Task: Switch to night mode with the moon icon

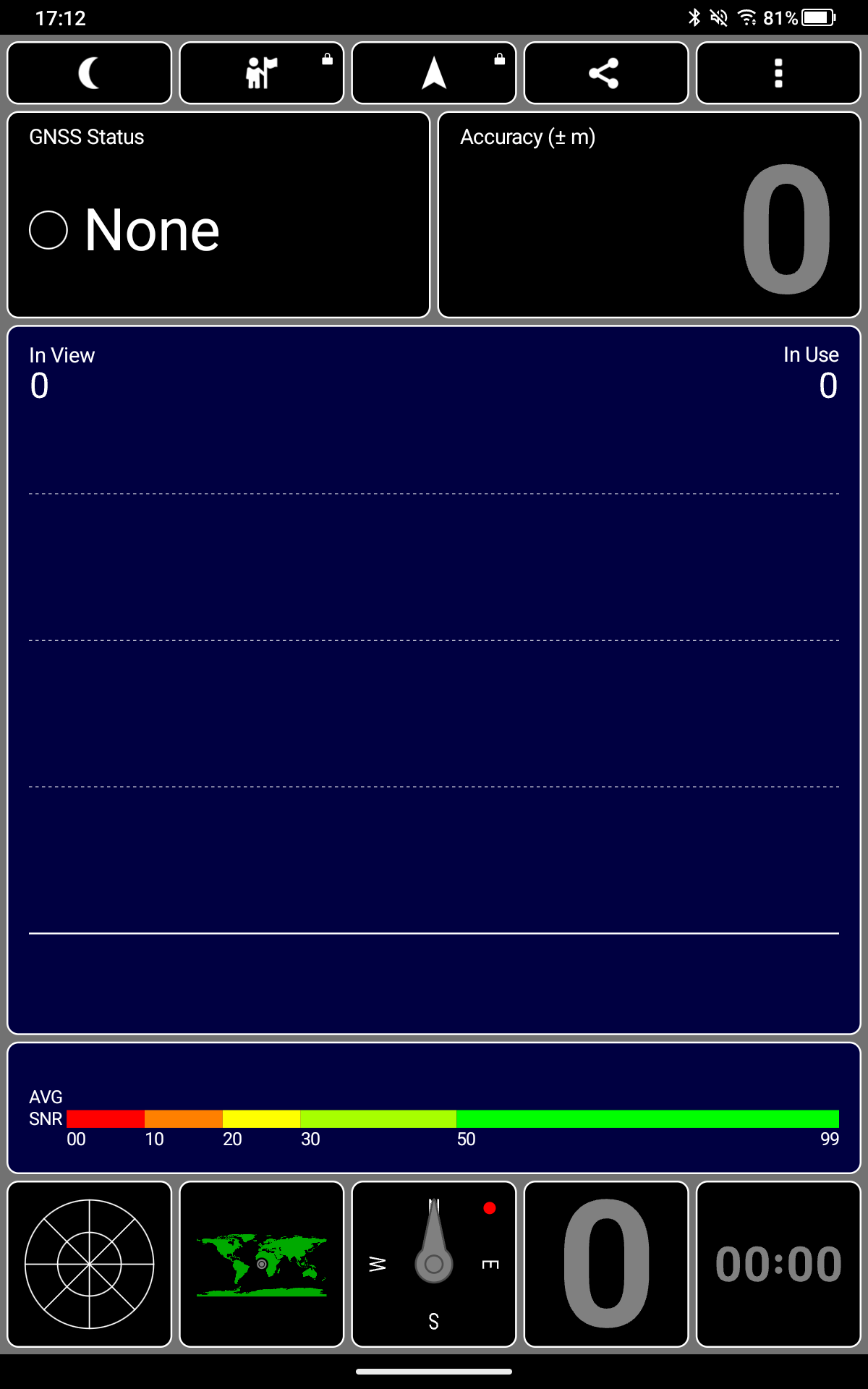Action: (x=90, y=73)
